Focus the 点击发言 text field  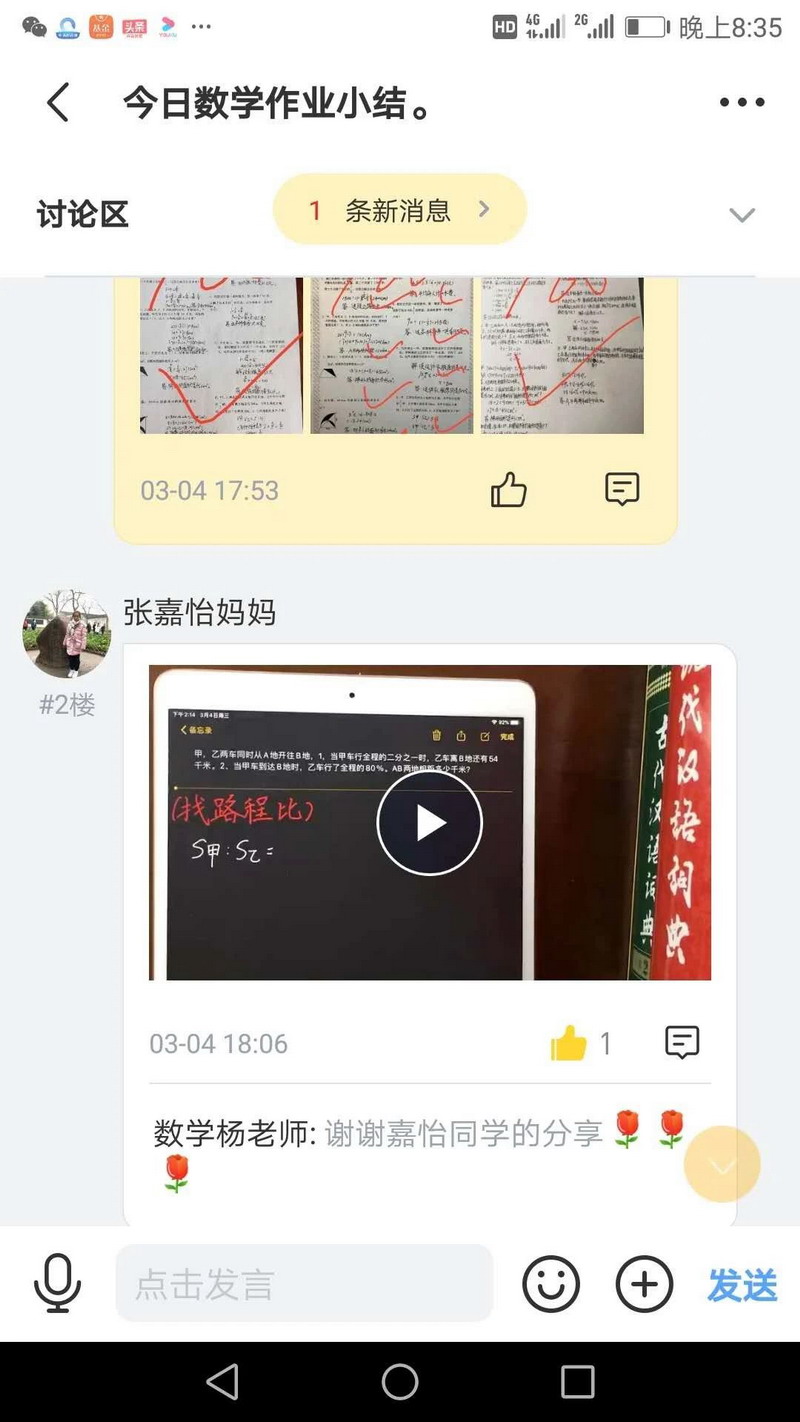click(x=304, y=1283)
